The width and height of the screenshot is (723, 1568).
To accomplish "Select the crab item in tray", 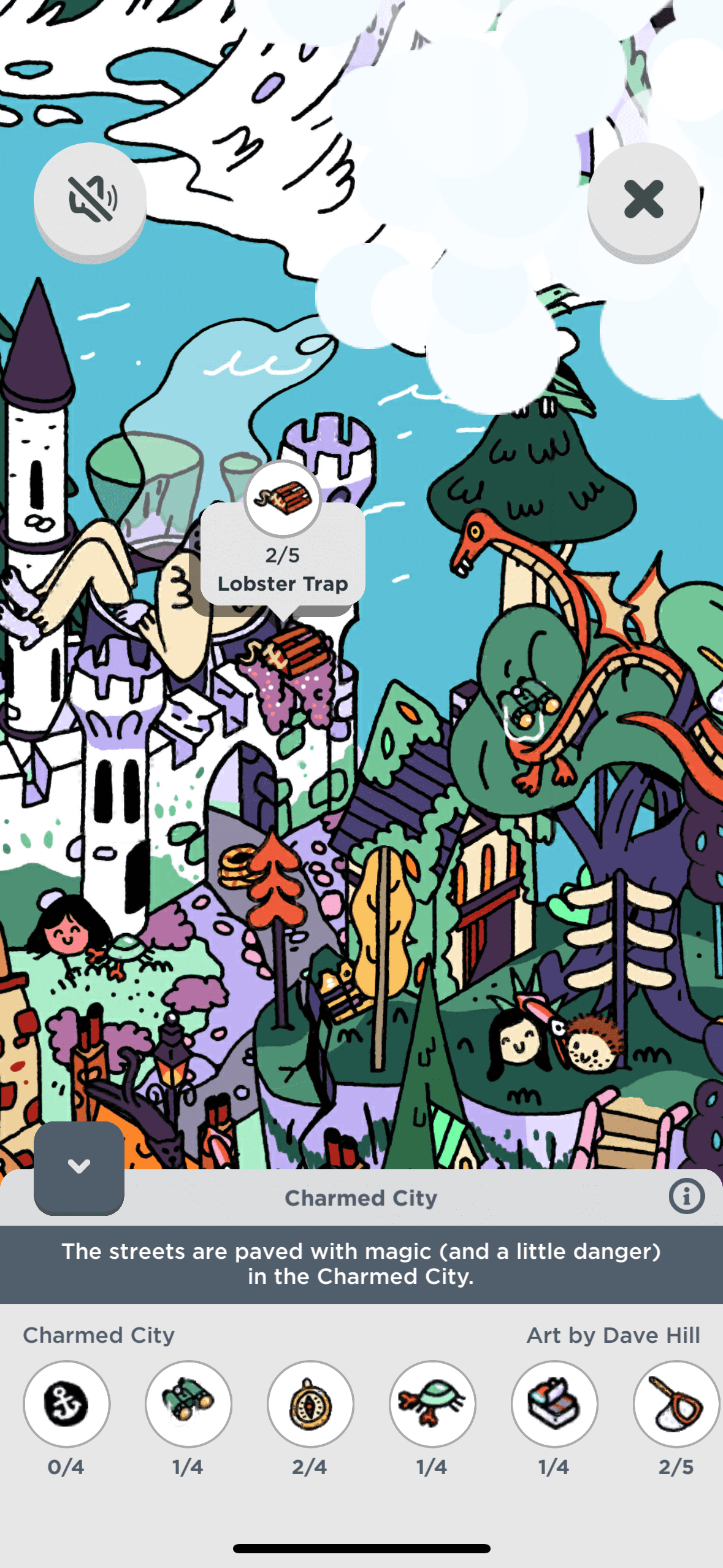I will [432, 1404].
